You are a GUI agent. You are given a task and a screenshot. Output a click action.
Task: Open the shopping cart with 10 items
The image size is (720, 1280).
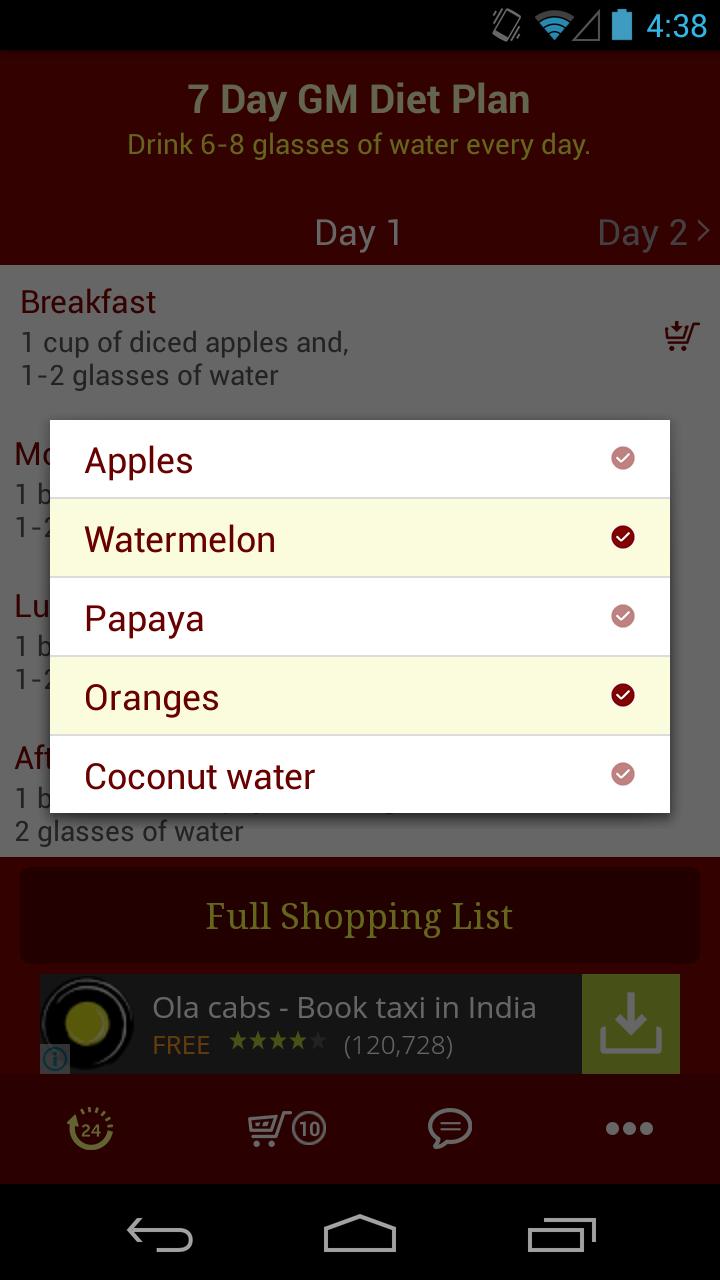(286, 1129)
